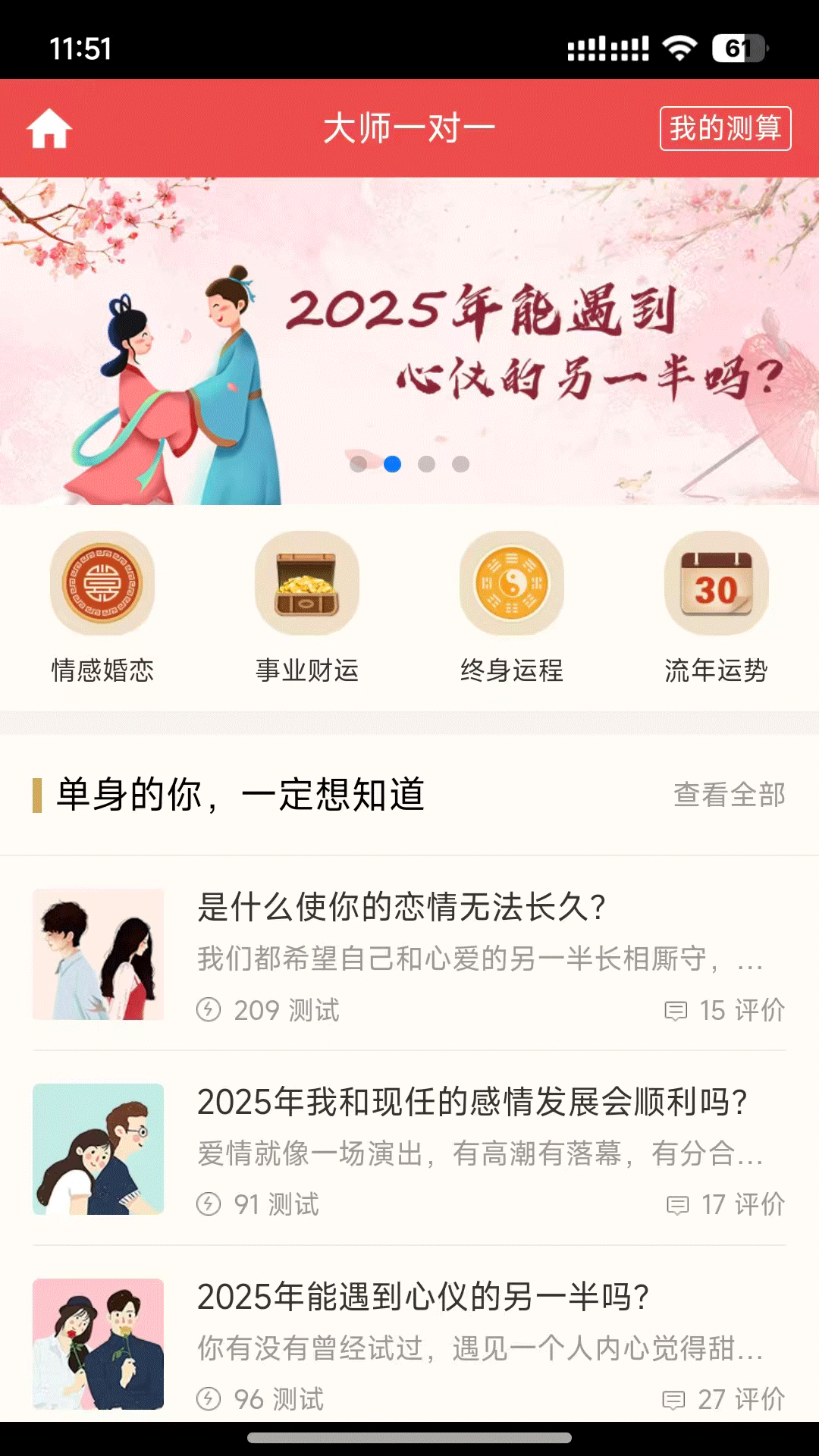
Task: Select the second carousel indicator dot
Action: 391,464
